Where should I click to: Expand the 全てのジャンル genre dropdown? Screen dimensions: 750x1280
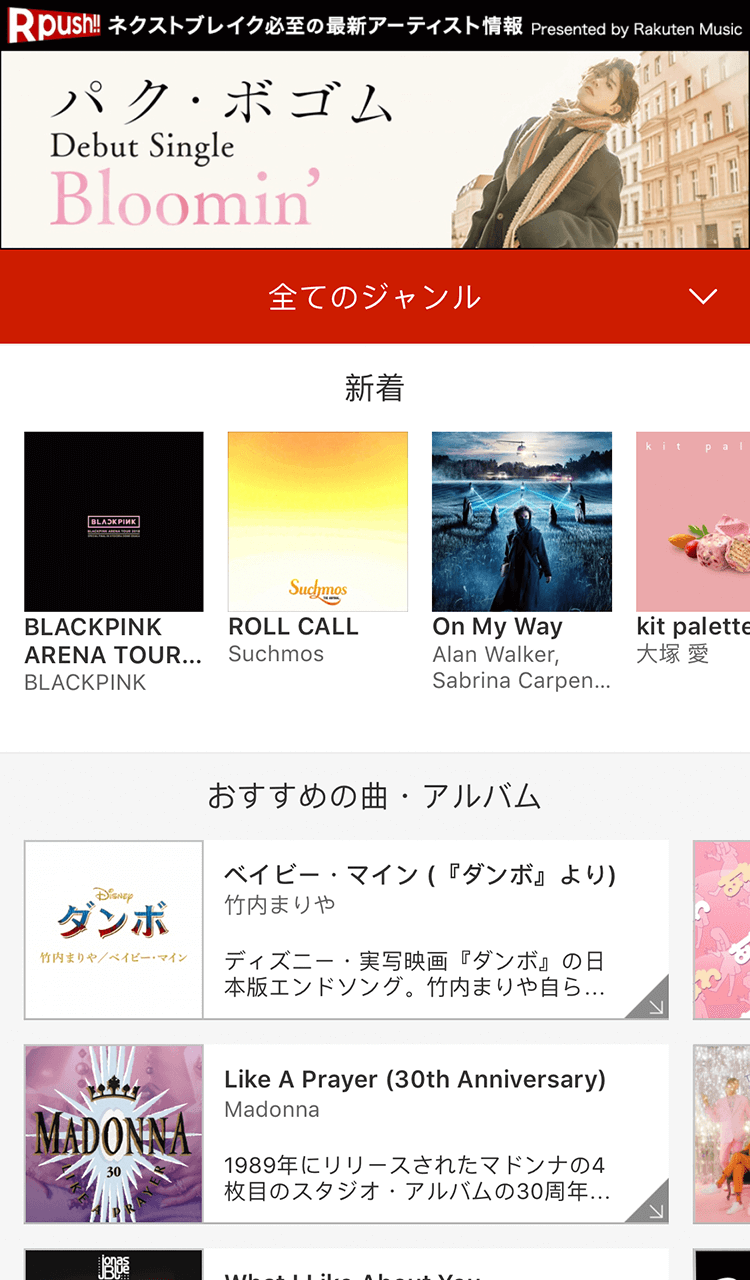(x=374, y=297)
